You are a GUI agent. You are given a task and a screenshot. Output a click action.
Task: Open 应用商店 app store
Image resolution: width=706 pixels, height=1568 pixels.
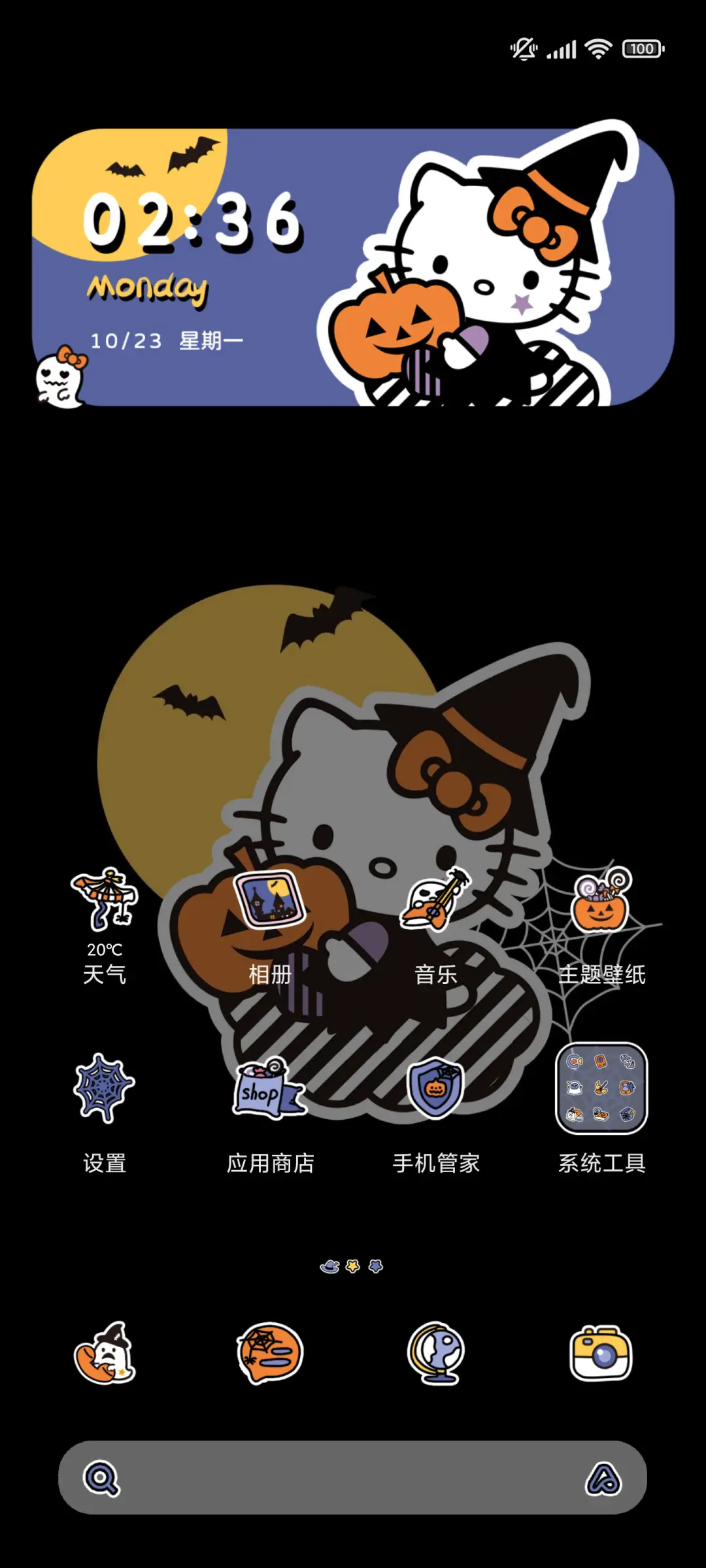(x=270, y=1088)
